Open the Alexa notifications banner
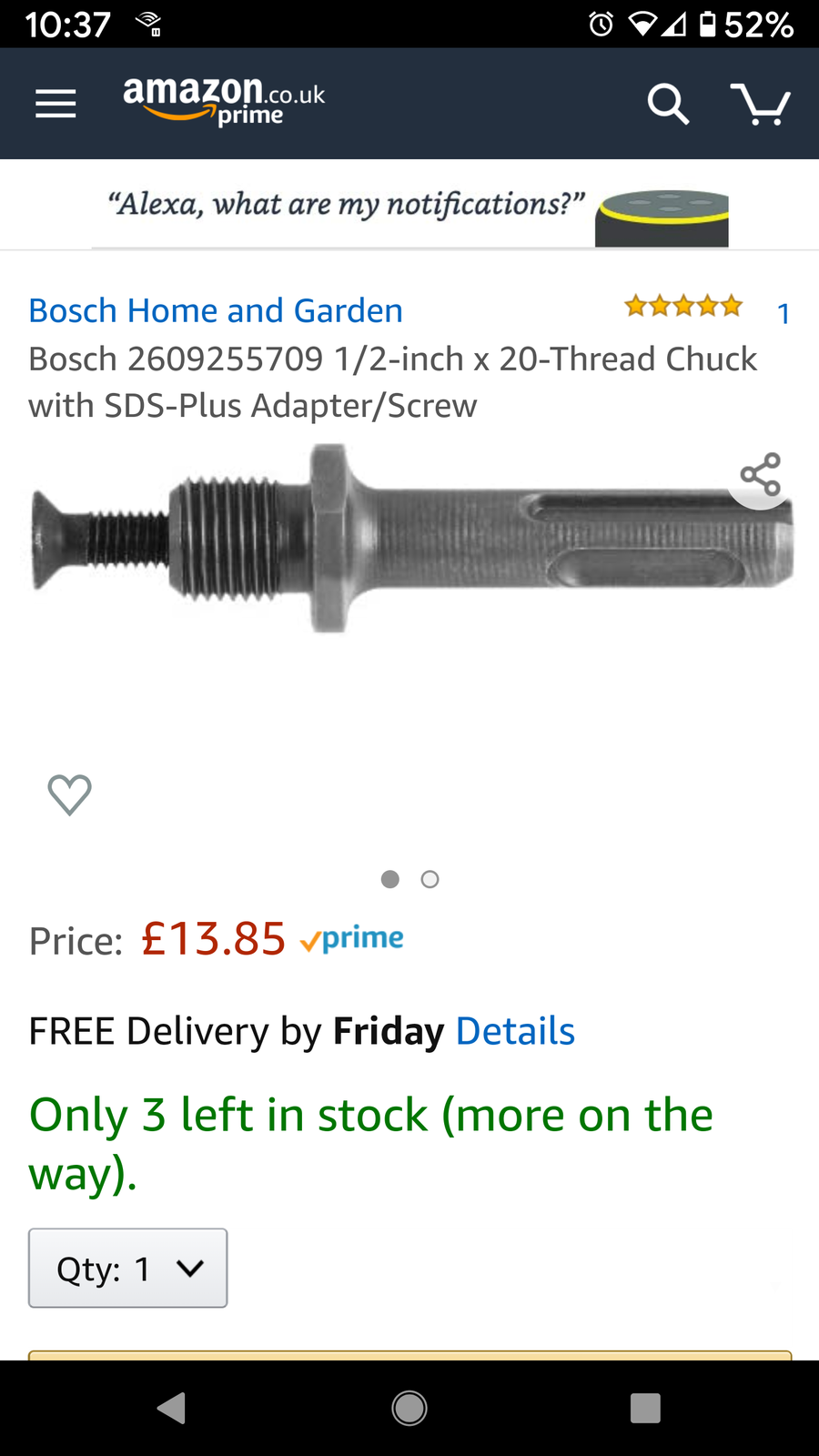Screen dimensions: 819x1456 (409, 206)
